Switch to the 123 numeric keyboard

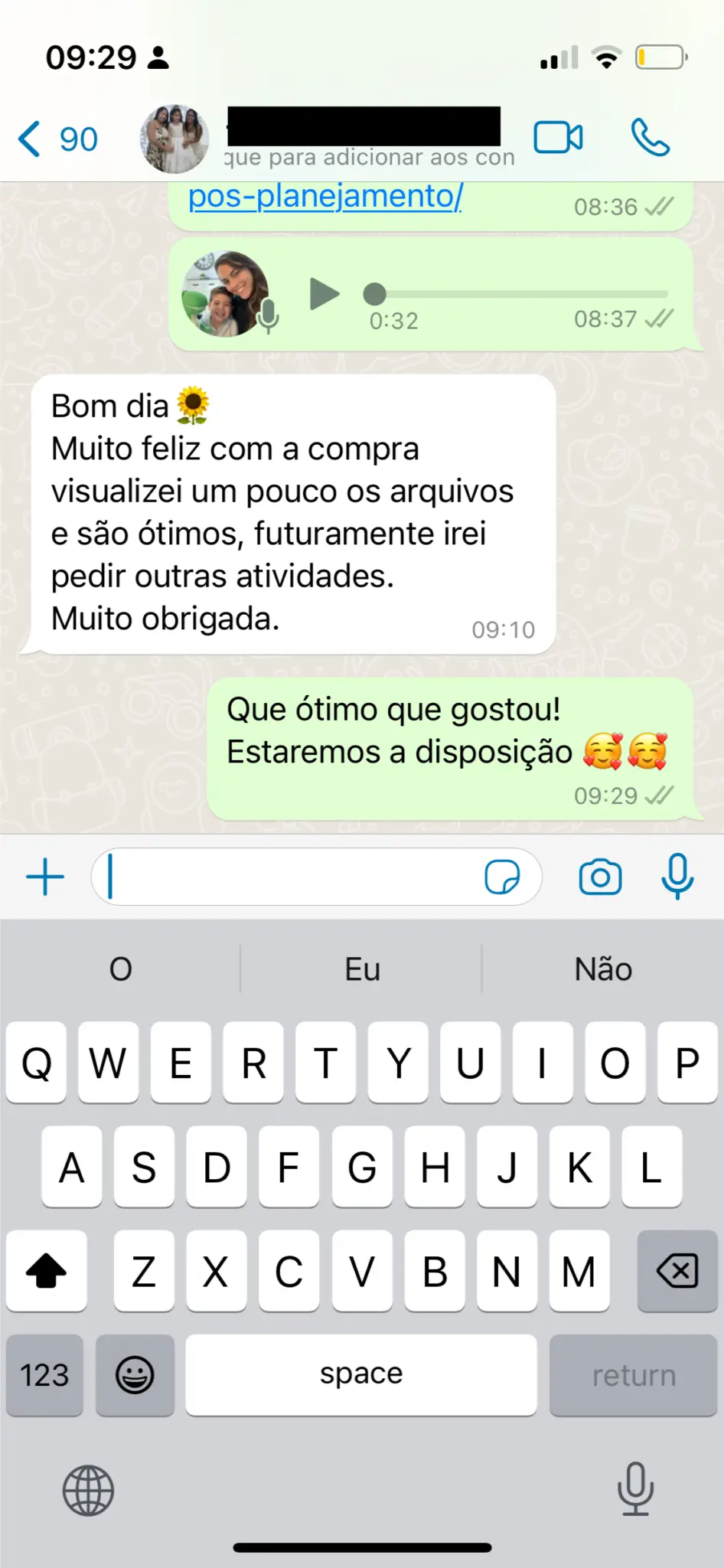coord(44,1375)
